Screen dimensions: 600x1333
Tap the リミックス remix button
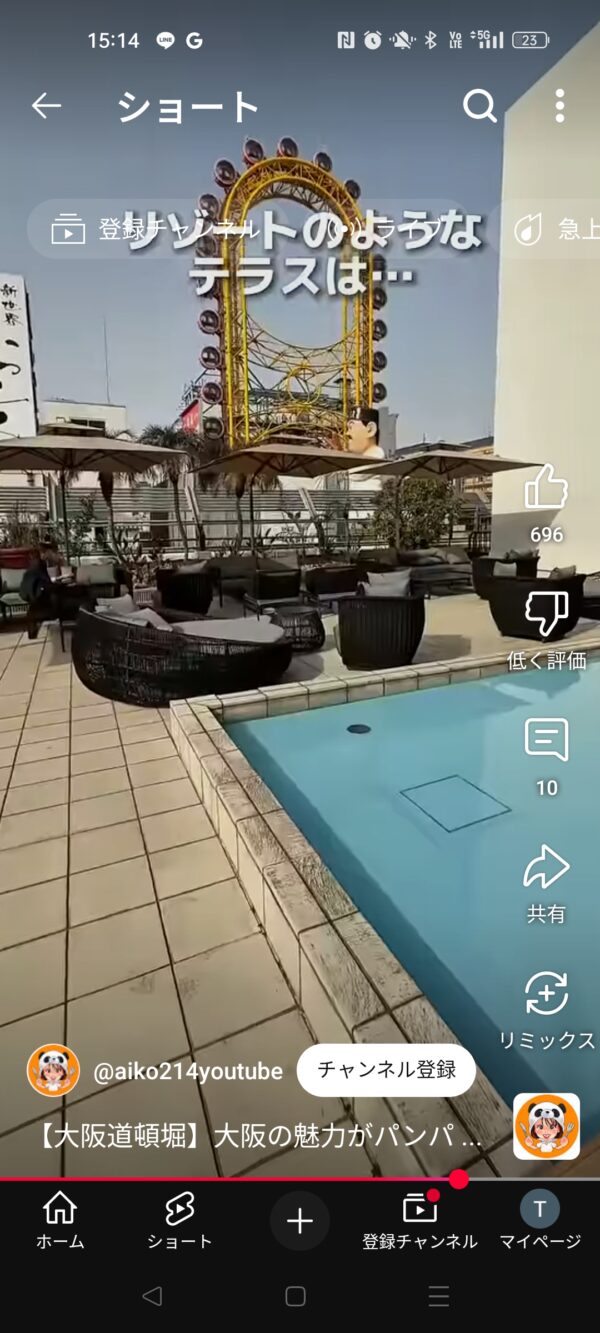pos(546,997)
